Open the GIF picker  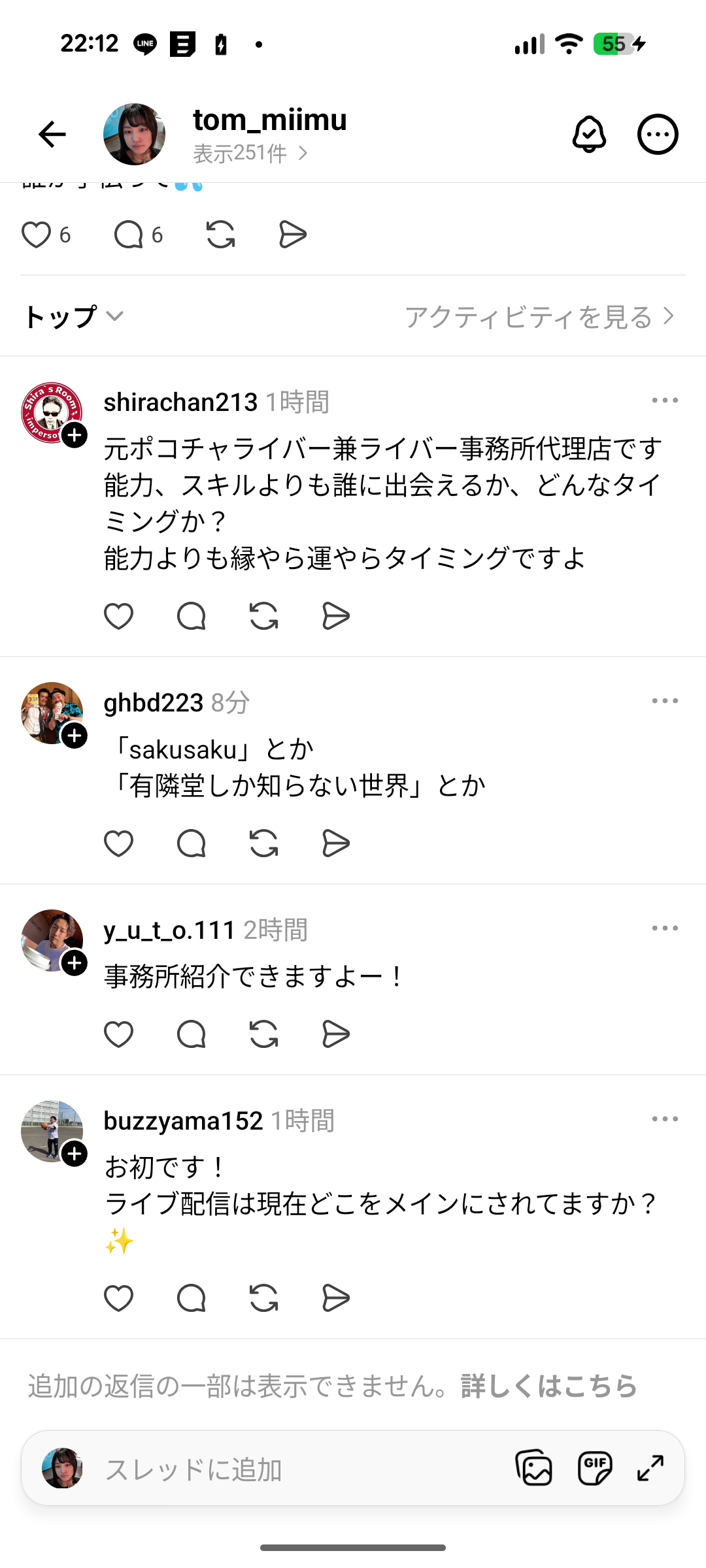tap(594, 1468)
